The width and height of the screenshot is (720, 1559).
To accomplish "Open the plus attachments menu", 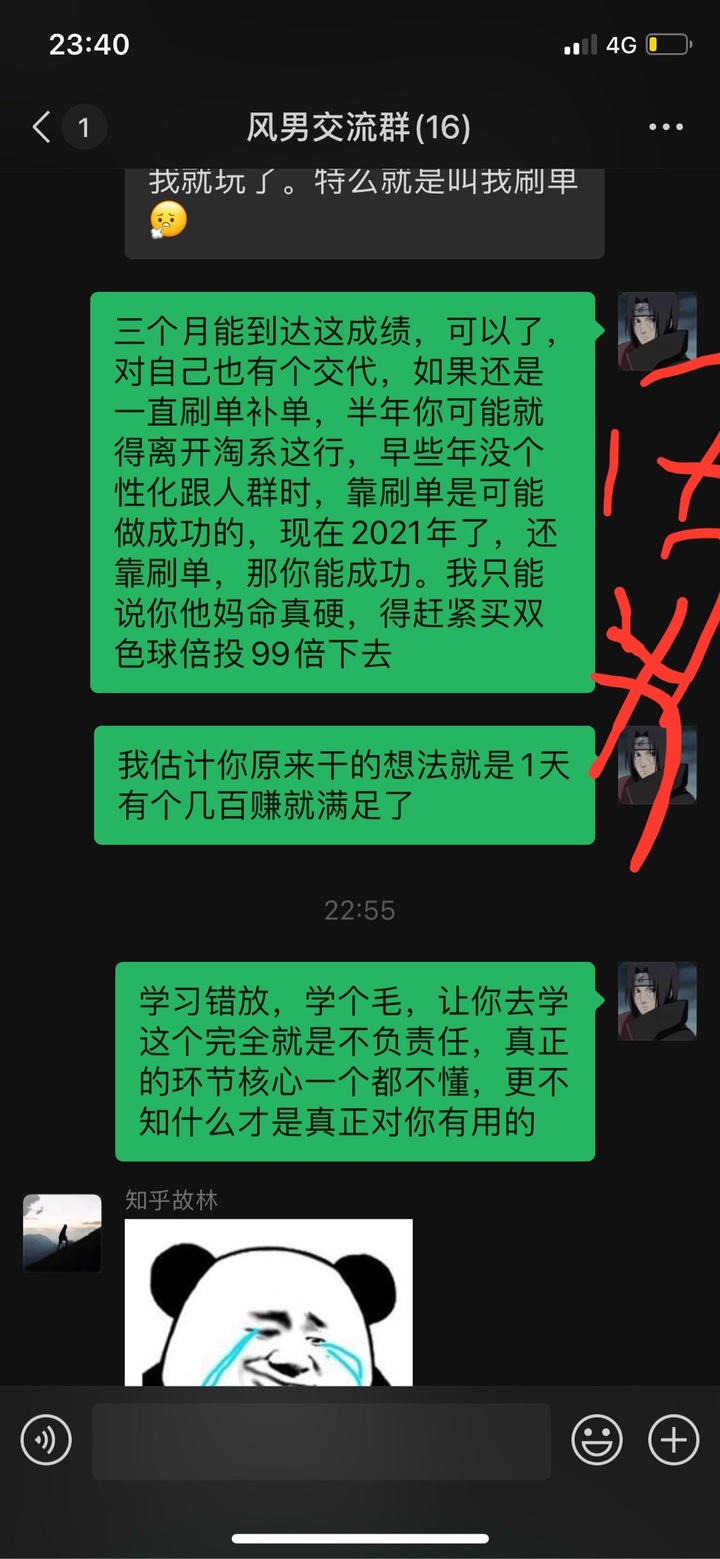I will click(x=673, y=1441).
